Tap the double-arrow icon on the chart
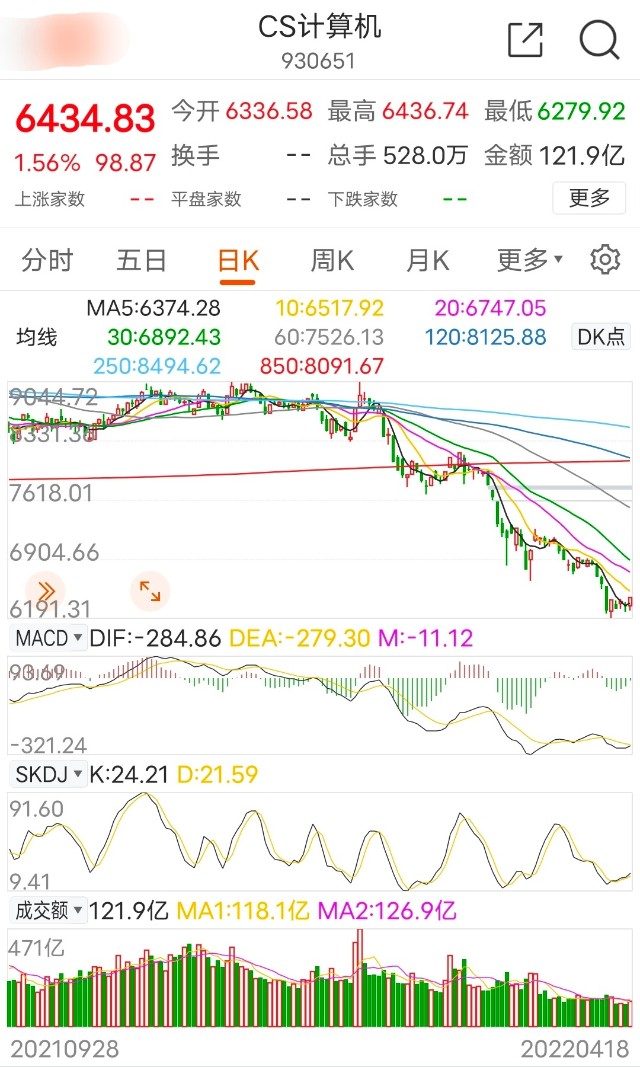 click(x=46, y=590)
